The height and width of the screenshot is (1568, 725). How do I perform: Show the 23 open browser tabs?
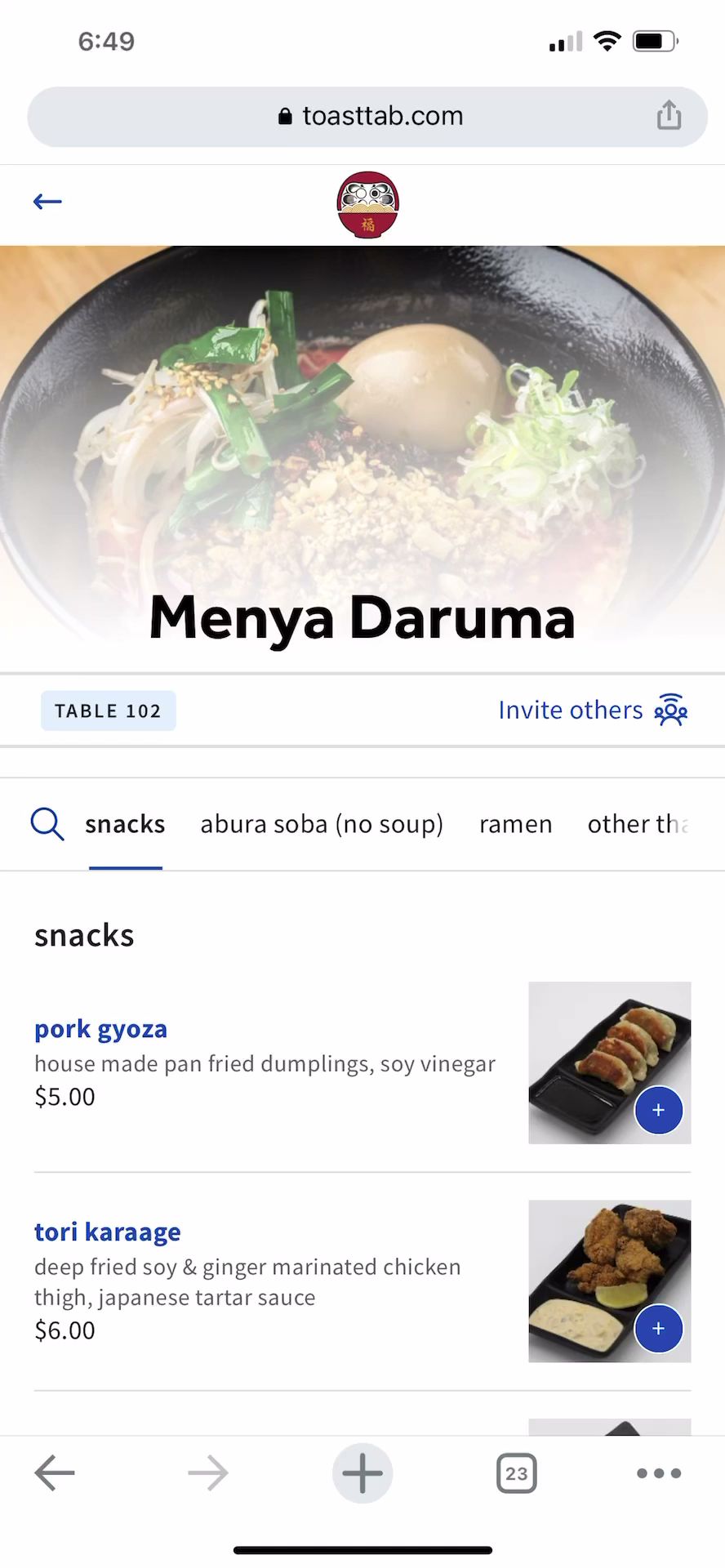coord(516,1473)
